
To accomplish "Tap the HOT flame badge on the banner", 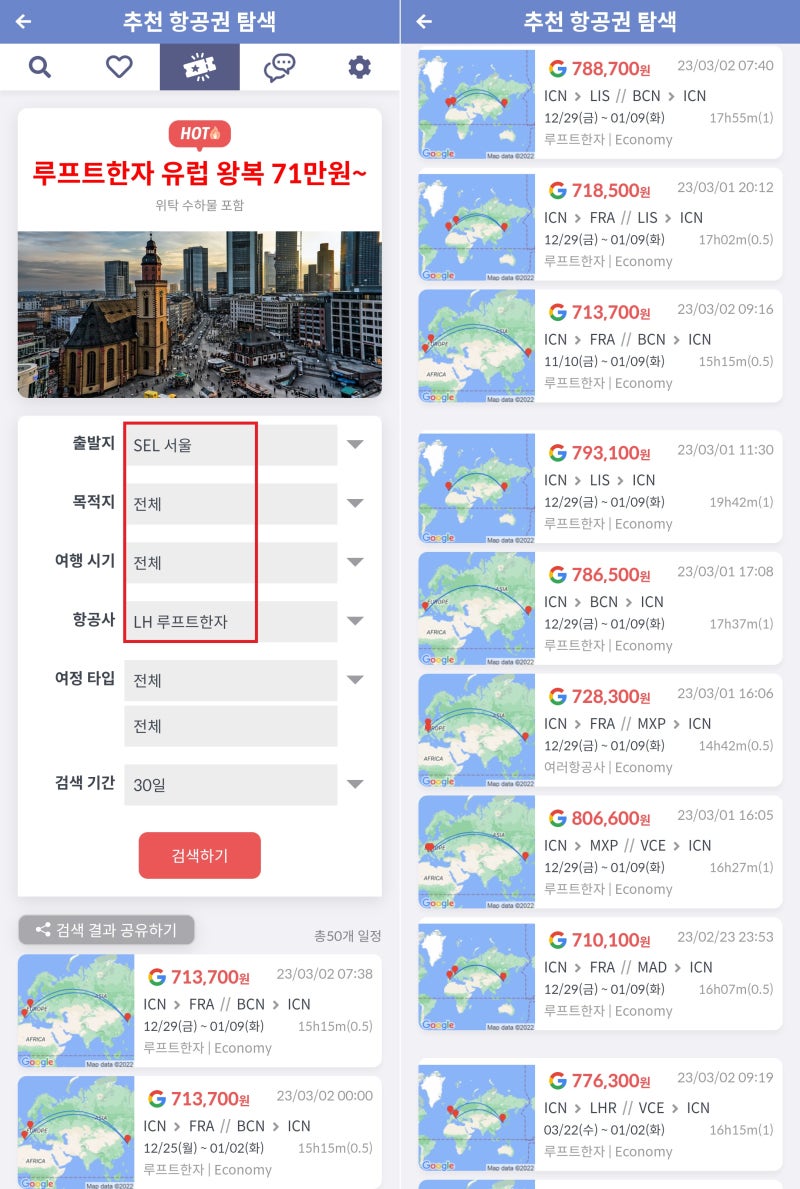I will point(199,131).
